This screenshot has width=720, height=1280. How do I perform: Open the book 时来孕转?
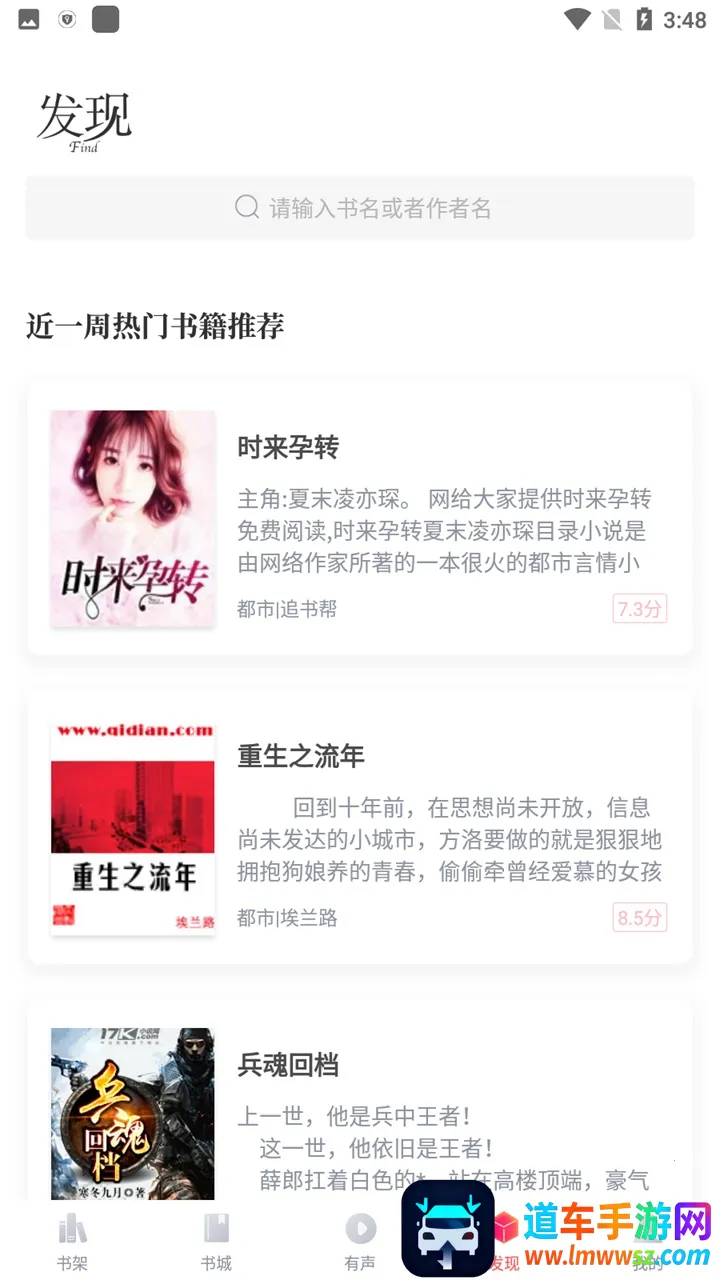point(360,517)
